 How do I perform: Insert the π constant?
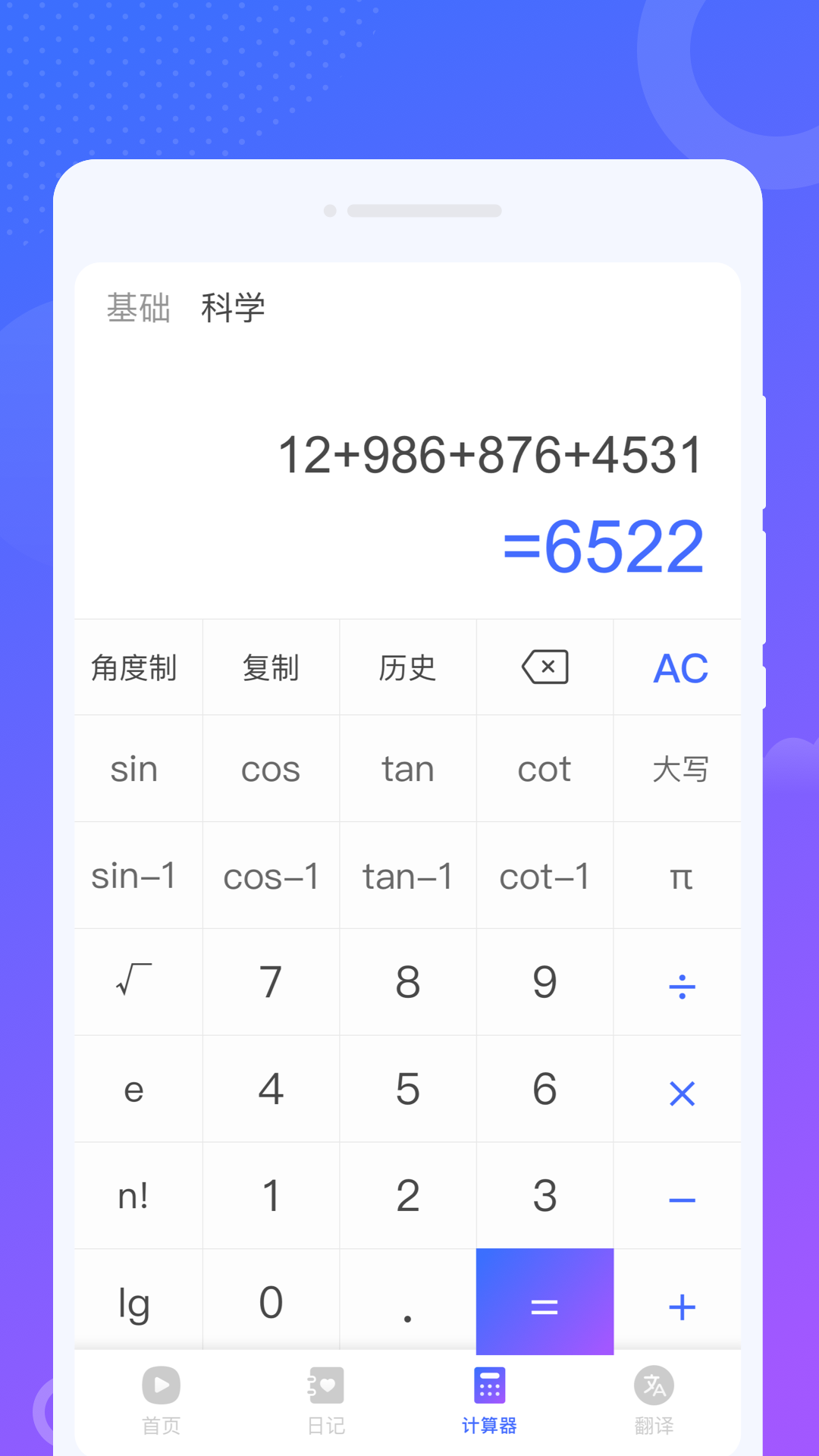[x=681, y=876]
